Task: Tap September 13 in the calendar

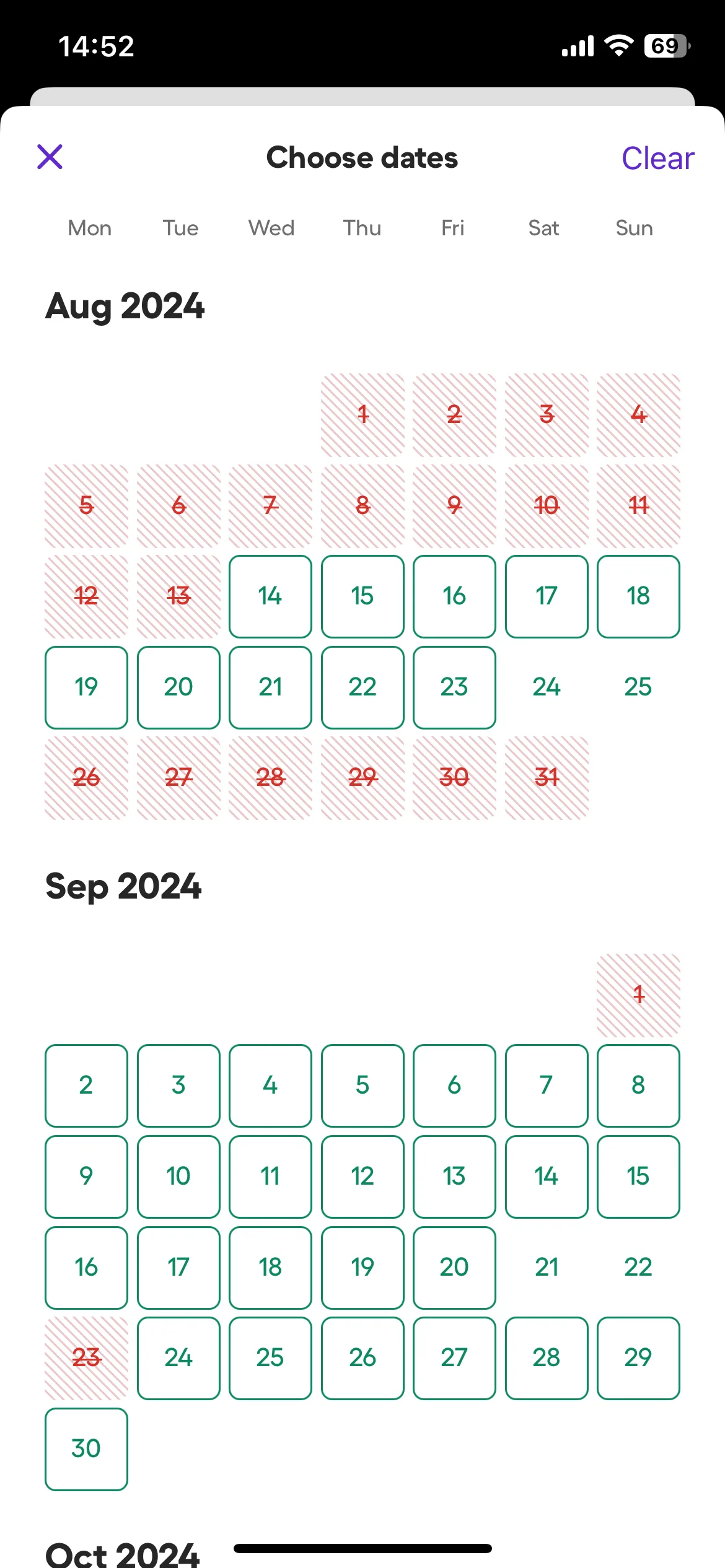Action: tap(454, 1177)
